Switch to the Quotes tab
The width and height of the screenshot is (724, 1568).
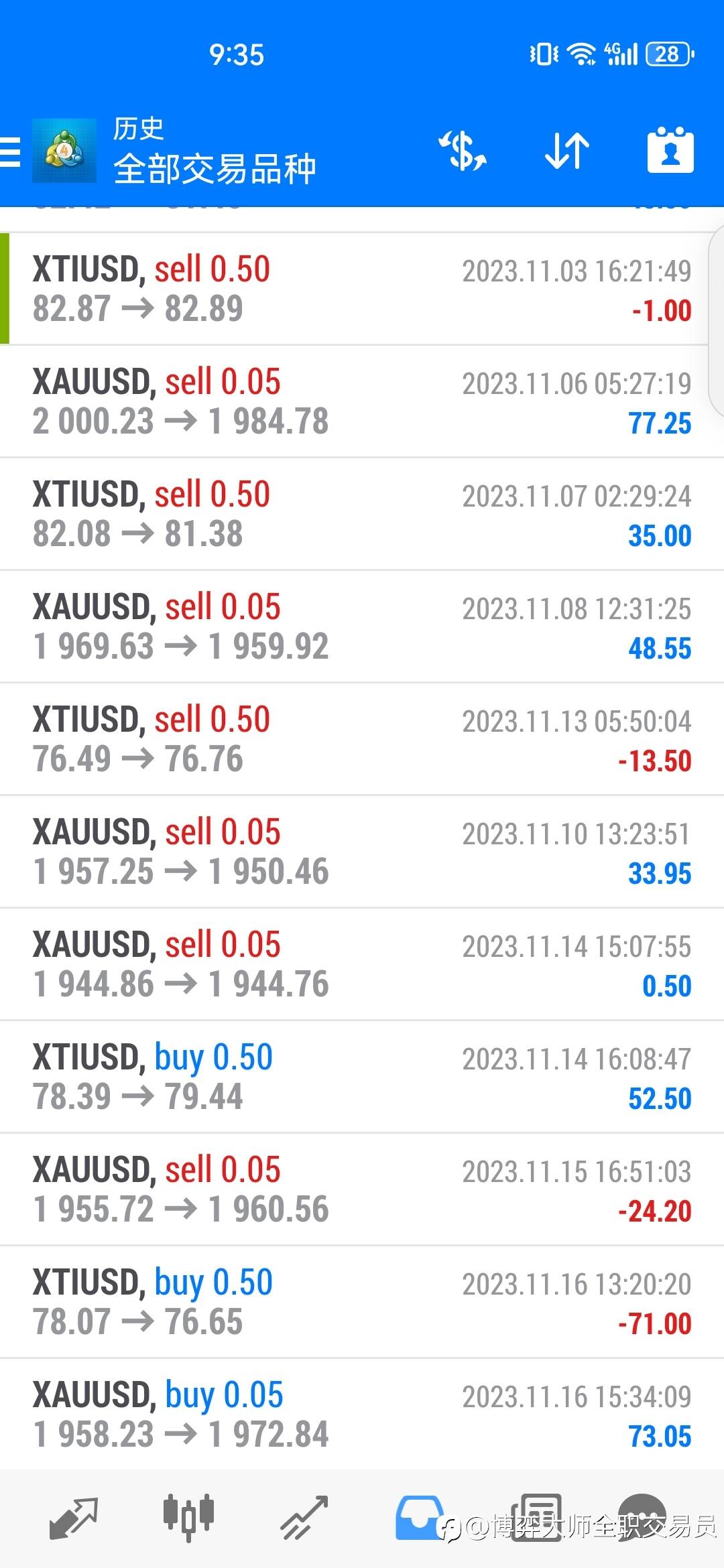pyautogui.click(x=74, y=1518)
